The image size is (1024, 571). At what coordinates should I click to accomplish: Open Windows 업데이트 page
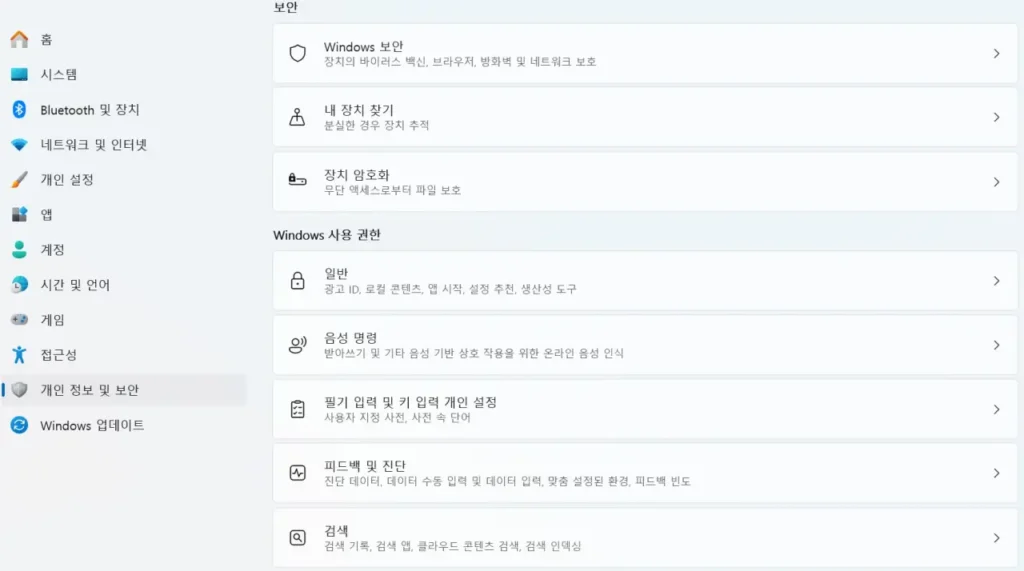[92, 425]
